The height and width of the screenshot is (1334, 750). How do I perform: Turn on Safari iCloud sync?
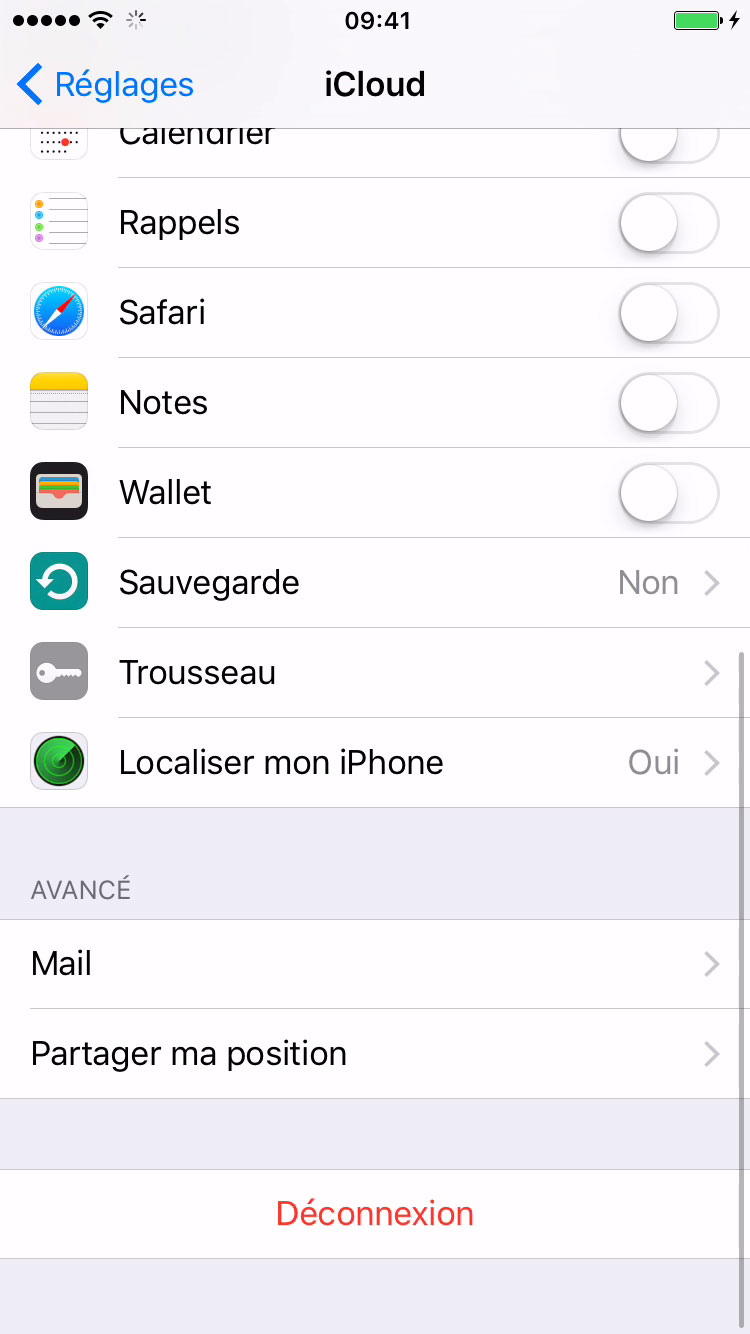[x=668, y=312]
